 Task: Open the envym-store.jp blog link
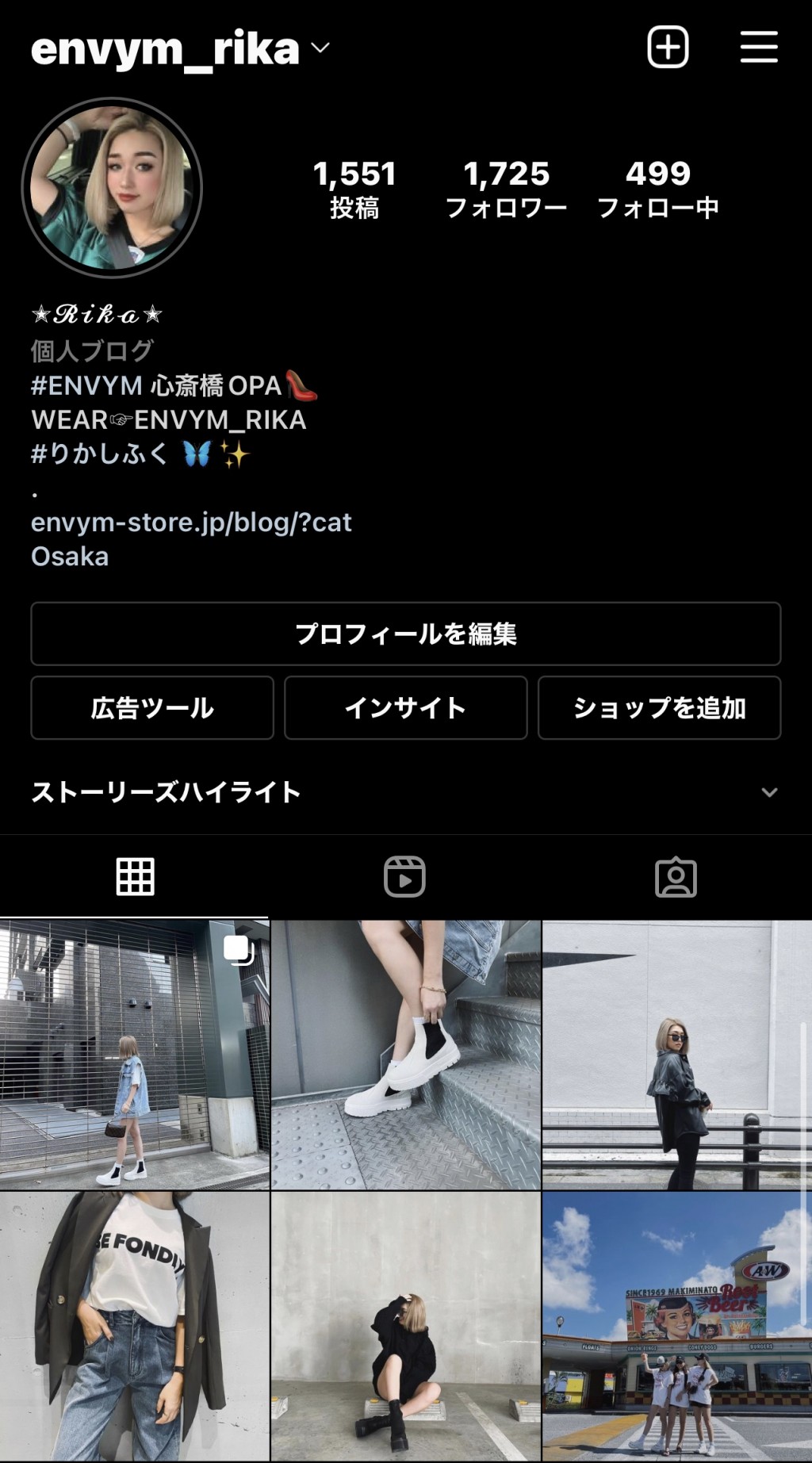(191, 523)
